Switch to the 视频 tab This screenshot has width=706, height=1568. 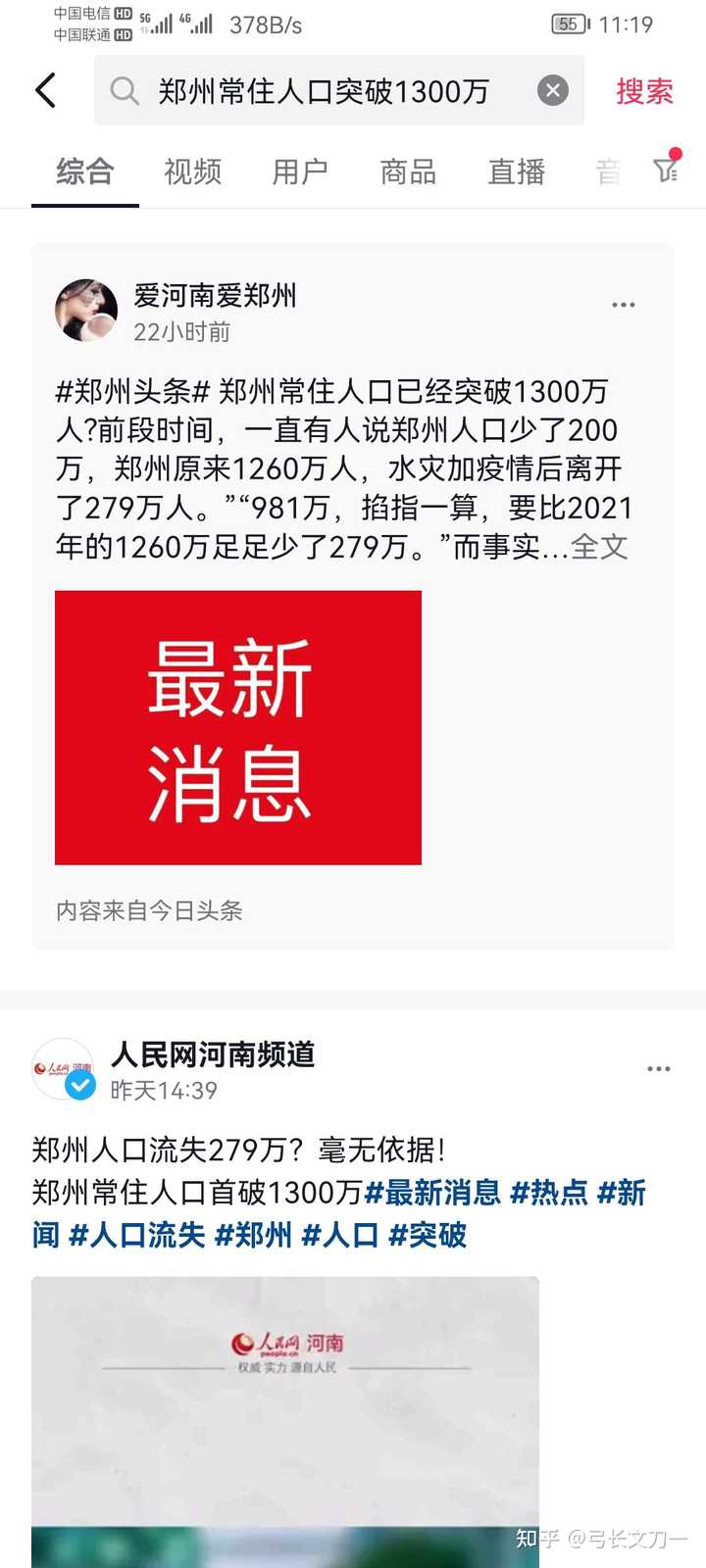(192, 171)
